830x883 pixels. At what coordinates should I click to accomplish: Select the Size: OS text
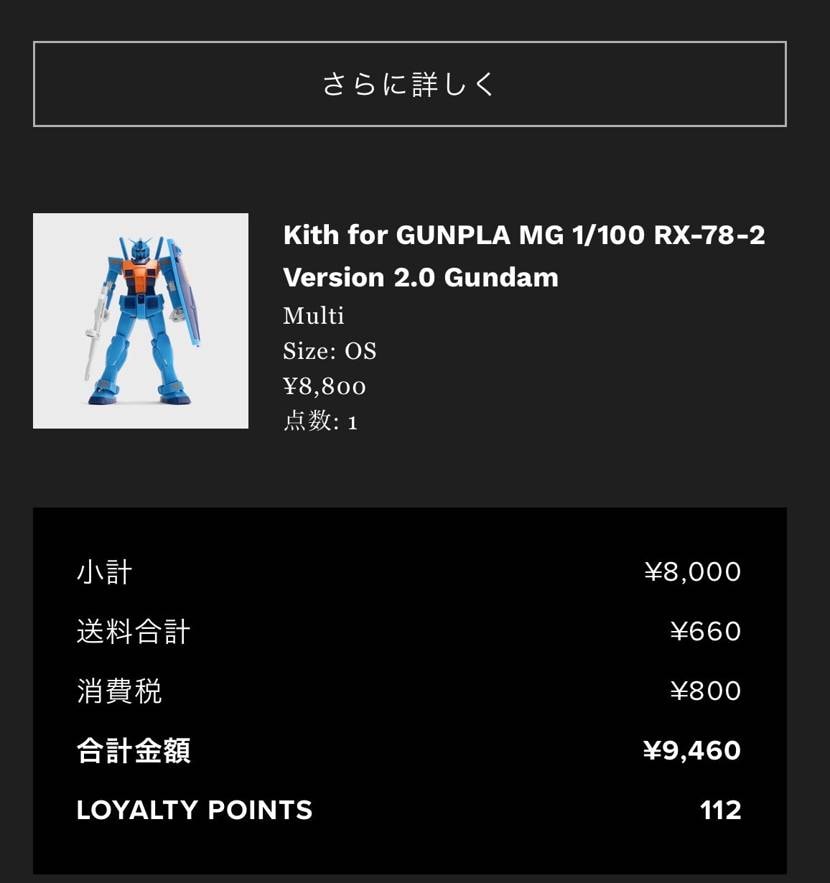[x=330, y=351]
